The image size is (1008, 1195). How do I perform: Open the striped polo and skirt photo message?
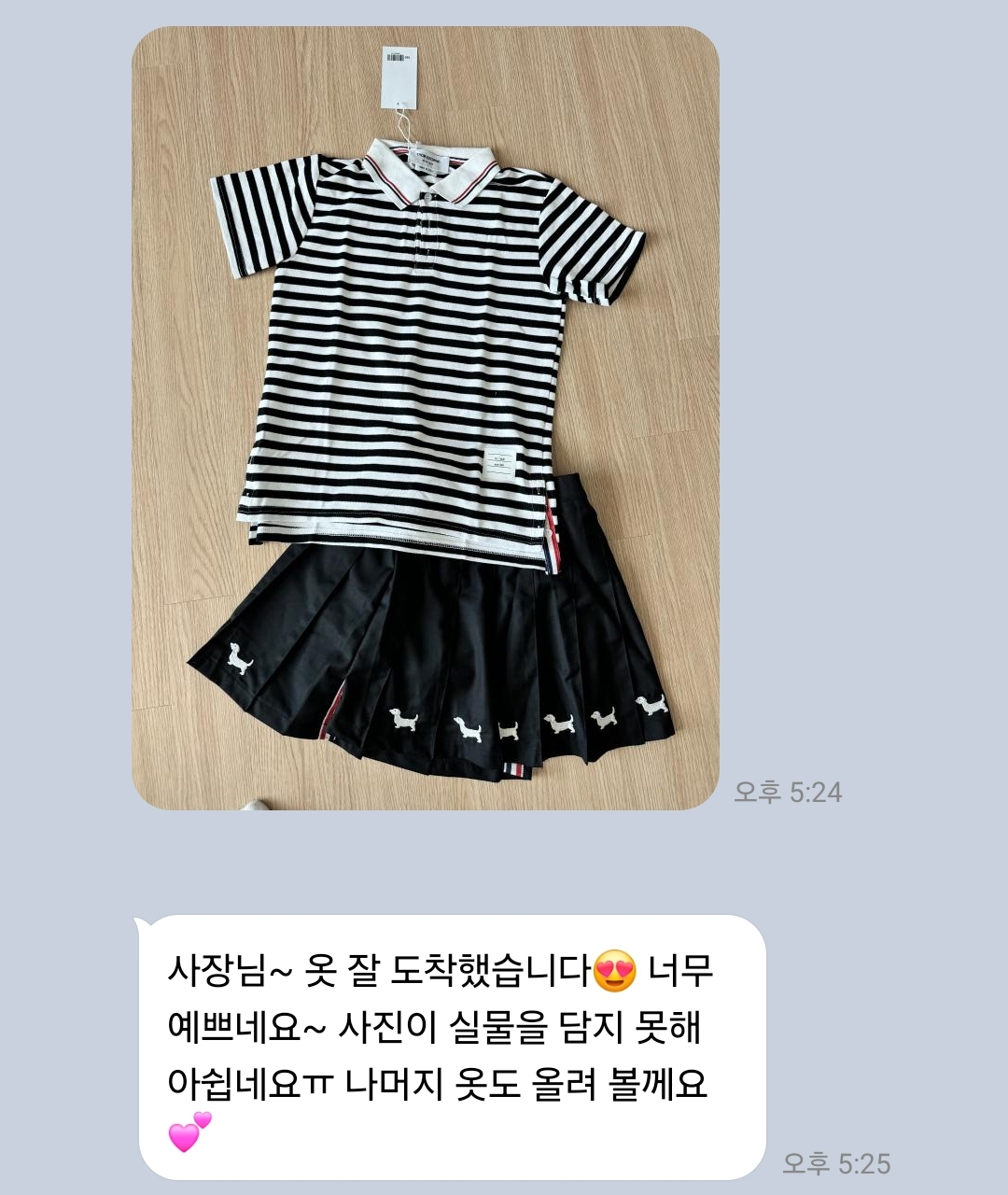pos(425,417)
